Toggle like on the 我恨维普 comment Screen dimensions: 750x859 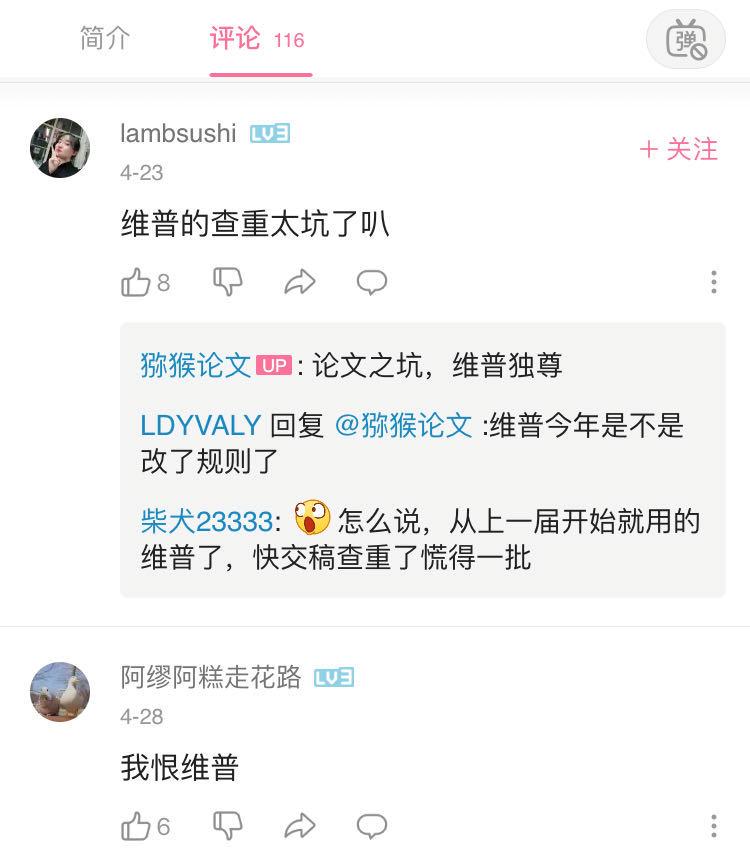pos(137,828)
